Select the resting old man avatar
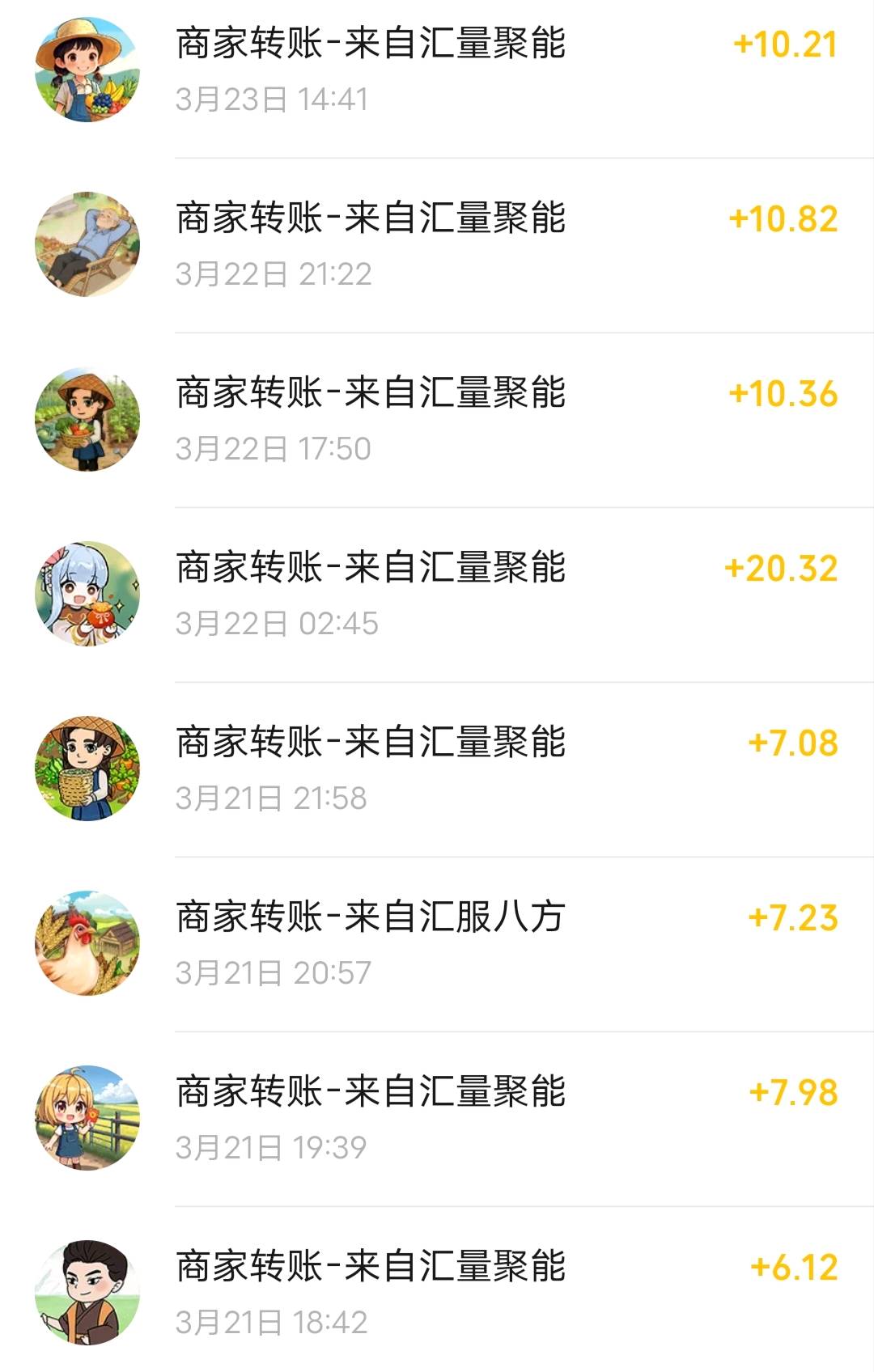This screenshot has height=1372, width=874. (x=87, y=243)
